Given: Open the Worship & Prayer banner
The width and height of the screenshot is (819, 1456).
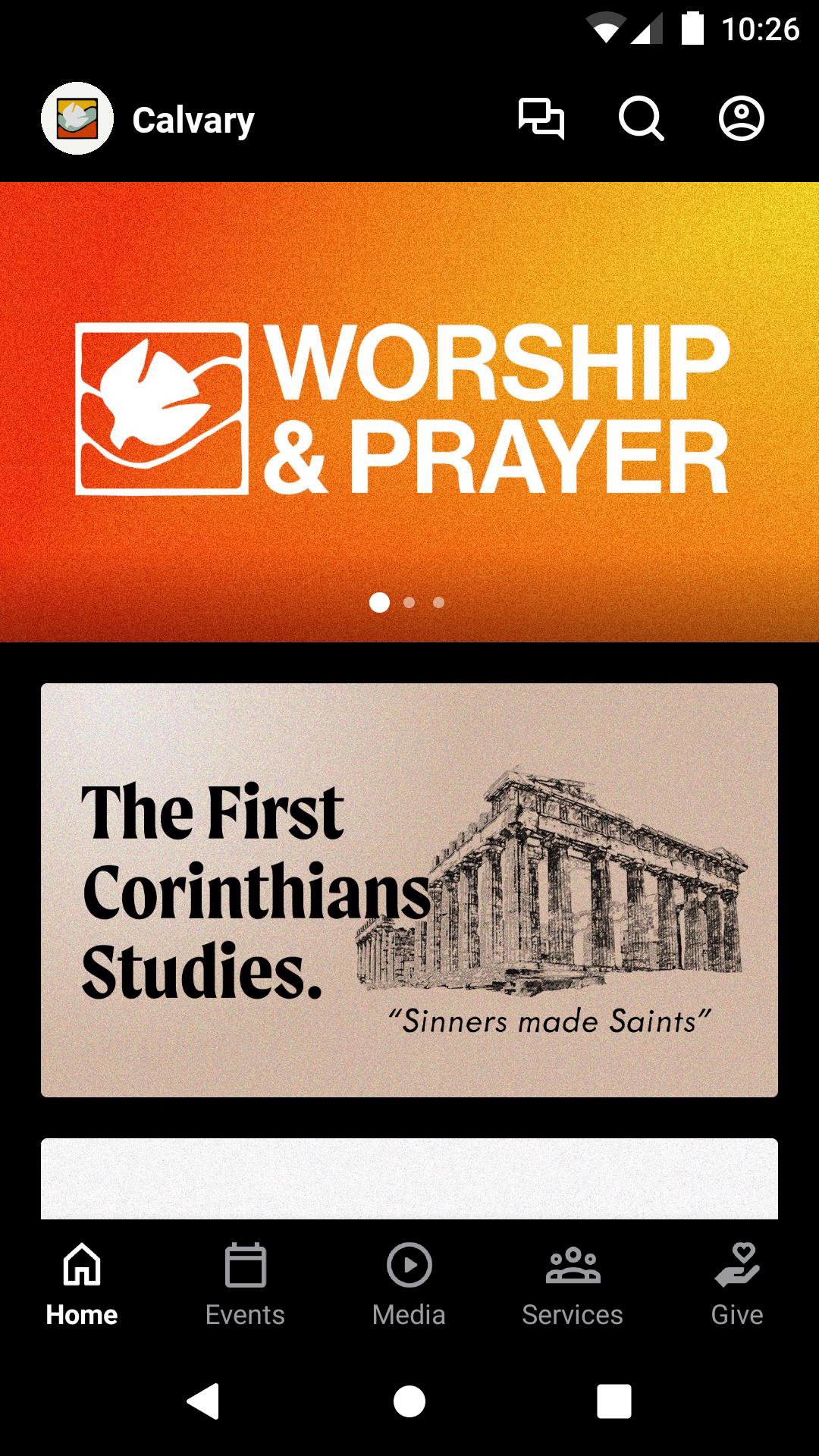Looking at the screenshot, I should (x=409, y=411).
